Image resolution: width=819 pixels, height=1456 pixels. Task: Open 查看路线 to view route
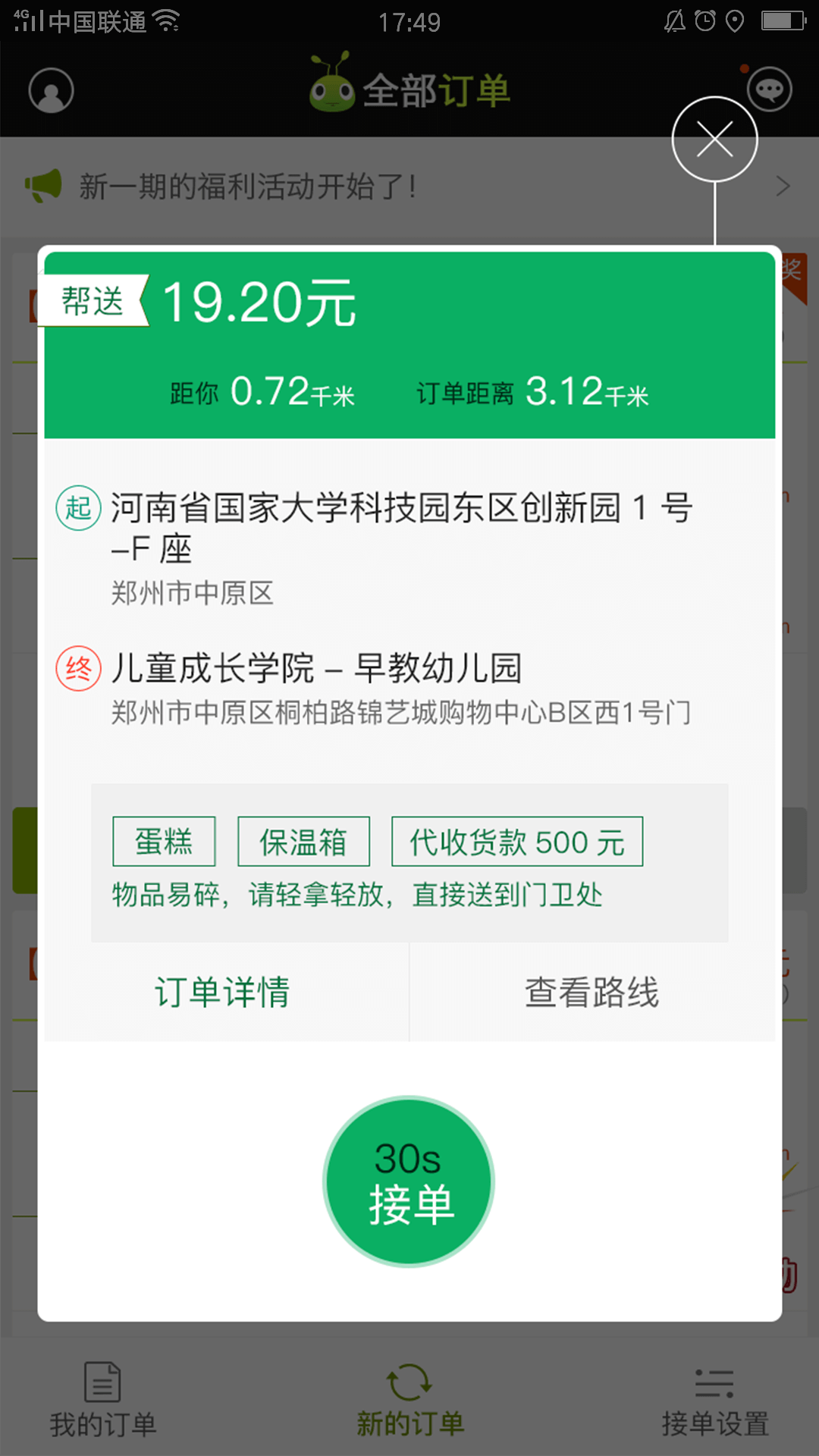592,992
